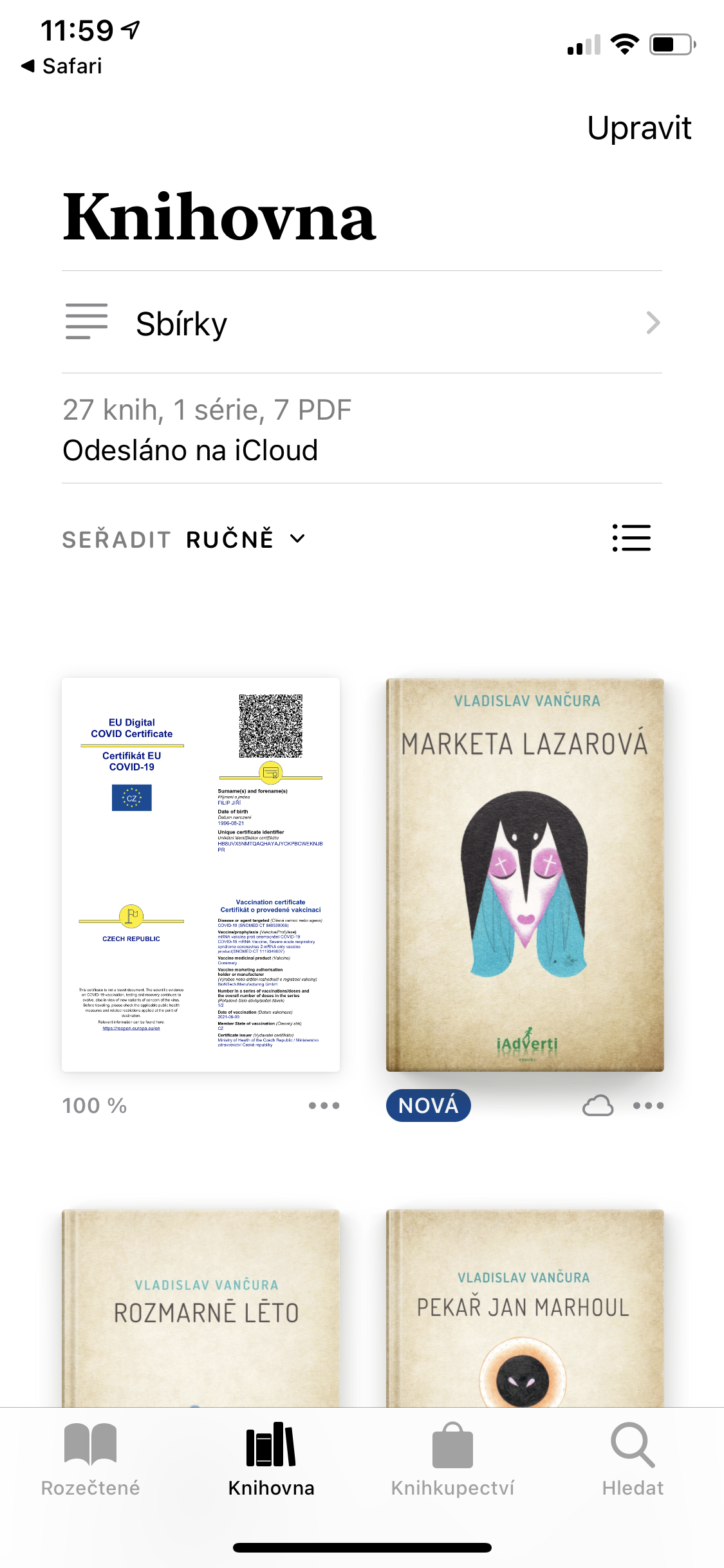
Task: Open more options for COVID Certificate PDF
Action: click(x=324, y=1105)
